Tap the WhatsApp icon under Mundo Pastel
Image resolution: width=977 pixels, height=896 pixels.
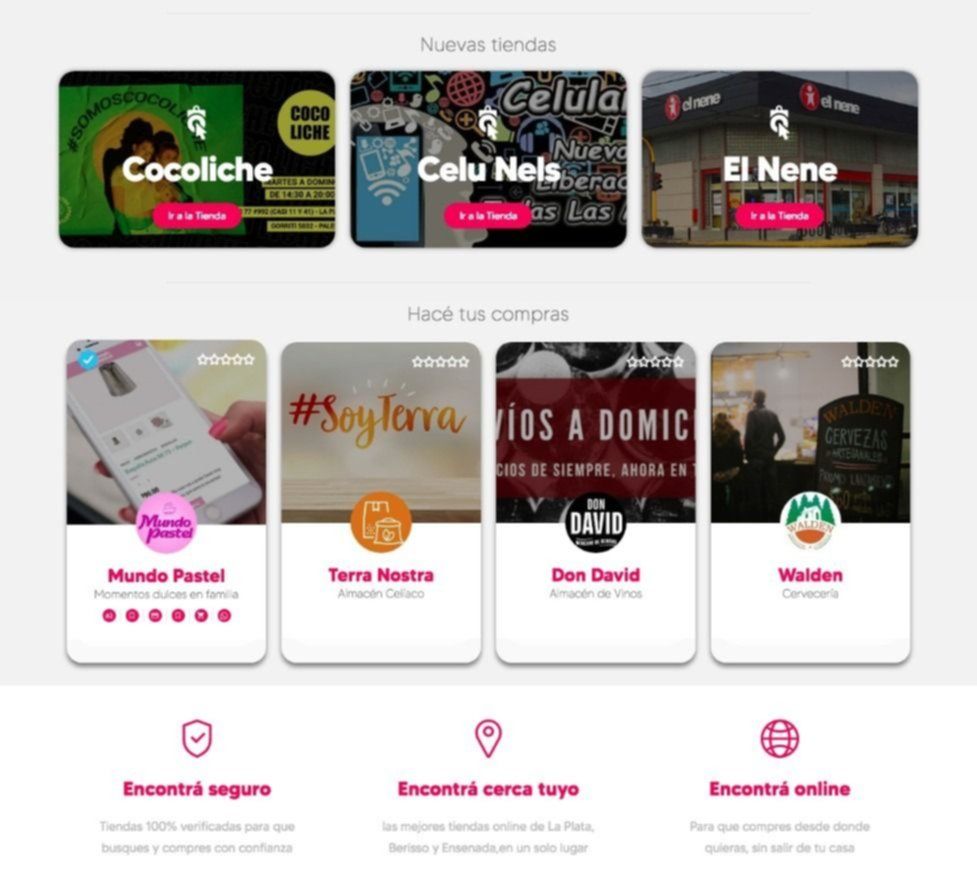224,616
